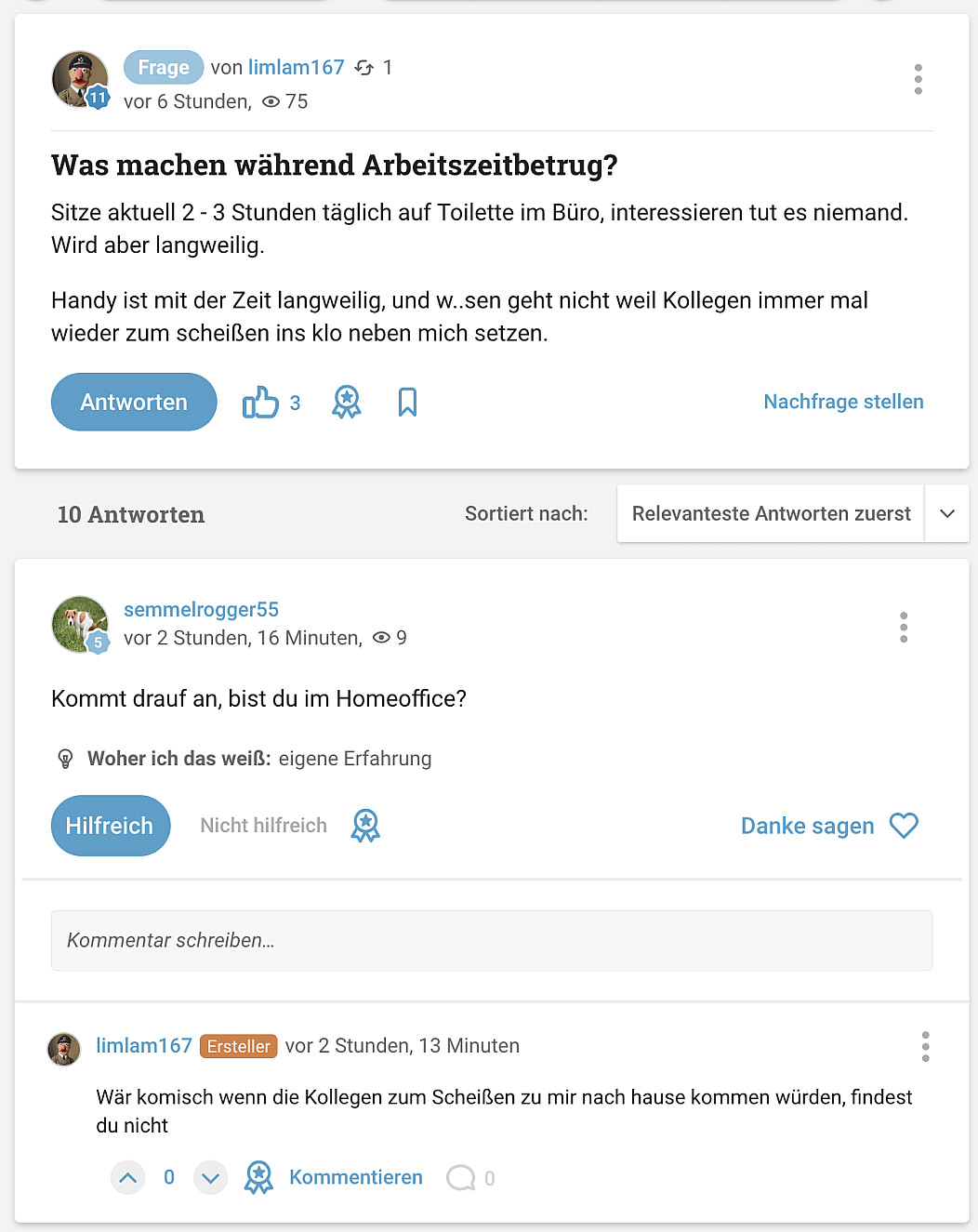Tap Nachfrage stellen link

click(843, 402)
